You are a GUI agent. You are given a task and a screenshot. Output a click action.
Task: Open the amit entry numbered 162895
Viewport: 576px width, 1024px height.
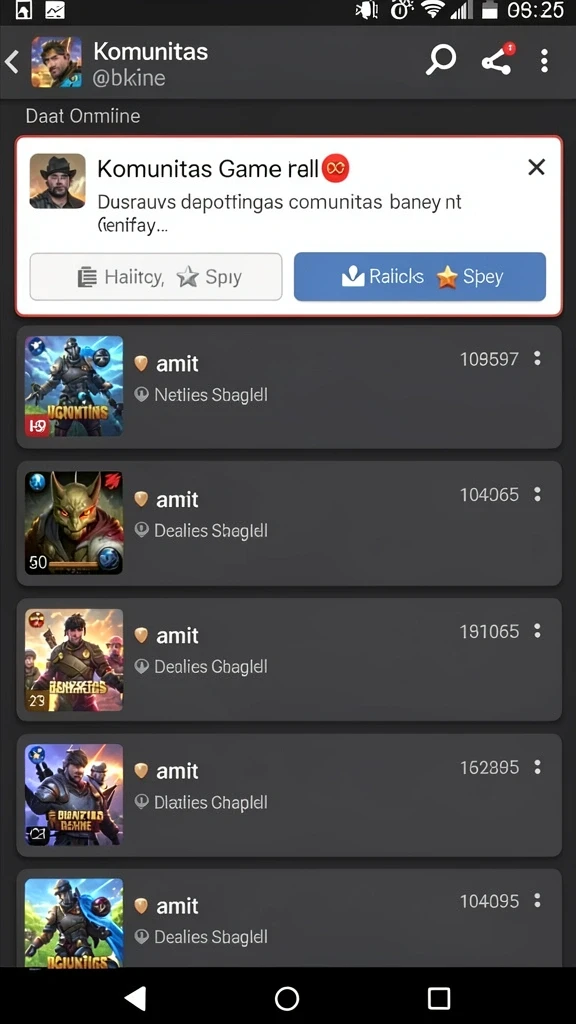pyautogui.click(x=289, y=795)
